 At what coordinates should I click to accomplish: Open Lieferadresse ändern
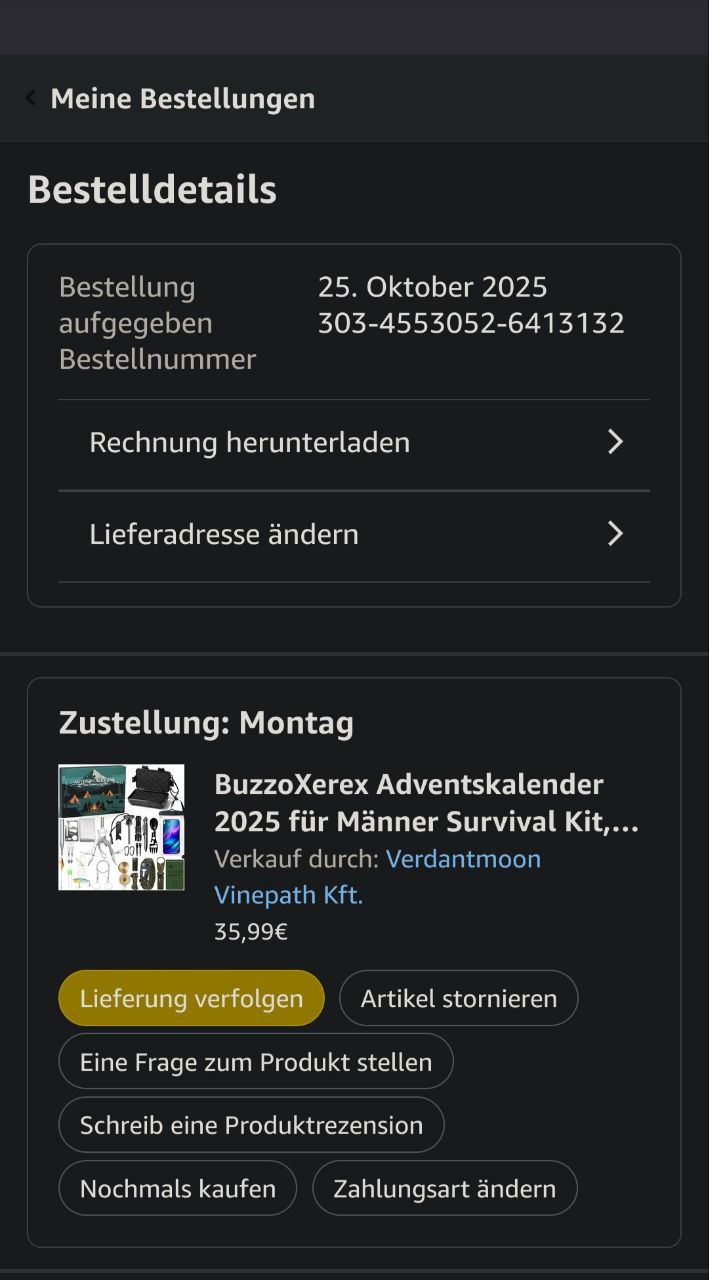(354, 534)
